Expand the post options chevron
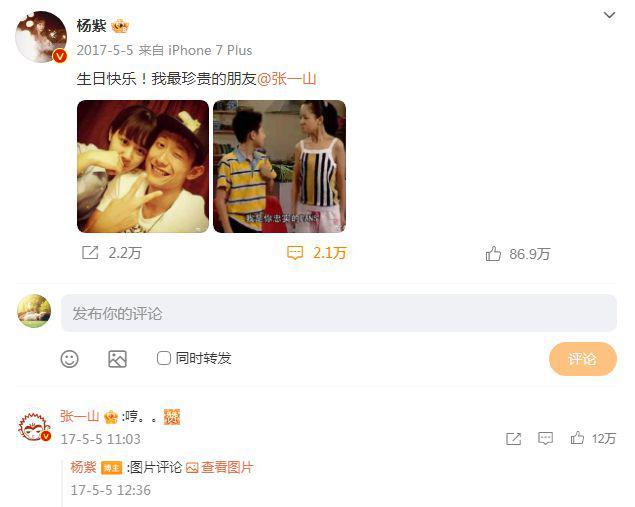This screenshot has height=507, width=635. pyautogui.click(x=609, y=15)
